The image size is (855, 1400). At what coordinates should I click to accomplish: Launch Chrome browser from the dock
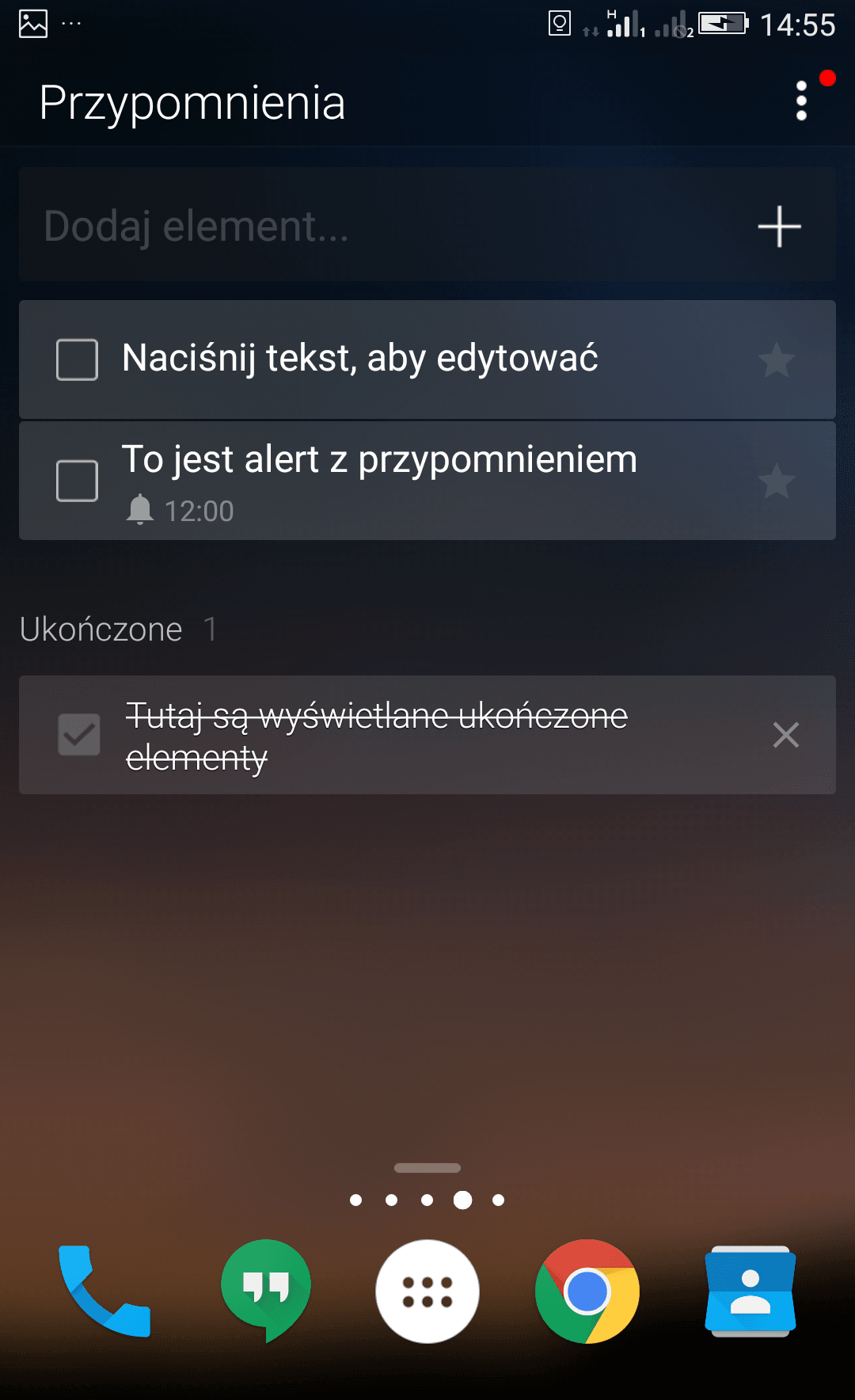pos(587,1291)
